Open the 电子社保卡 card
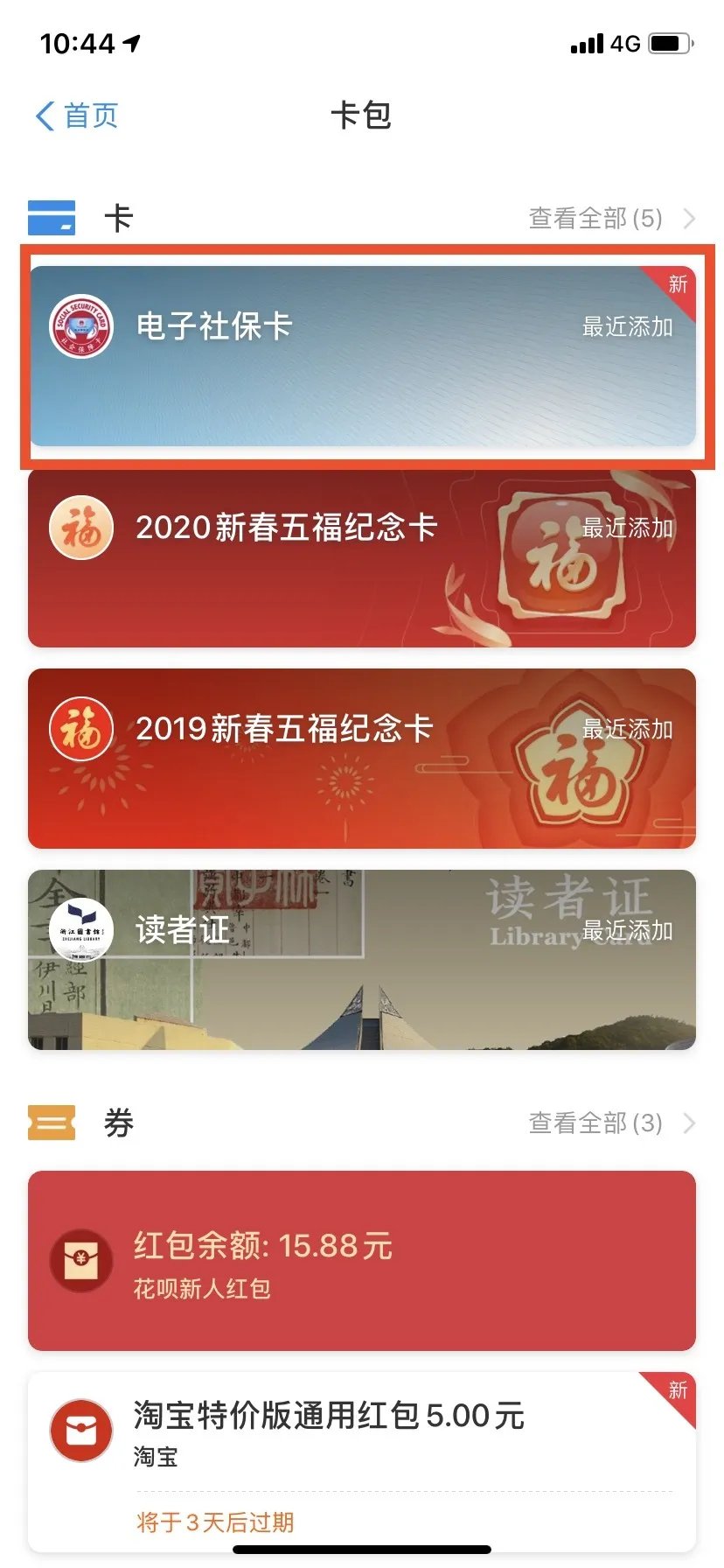Screen dimensions: 724x1568 click(362, 356)
